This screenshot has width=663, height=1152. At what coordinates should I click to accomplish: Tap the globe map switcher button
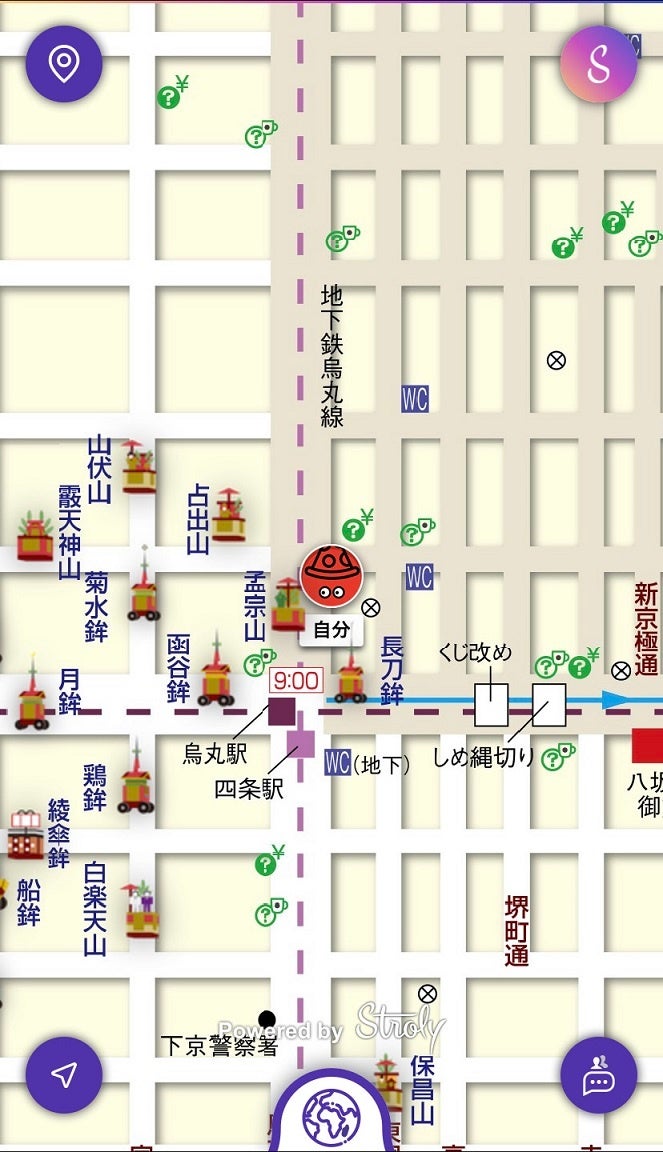click(331, 1115)
